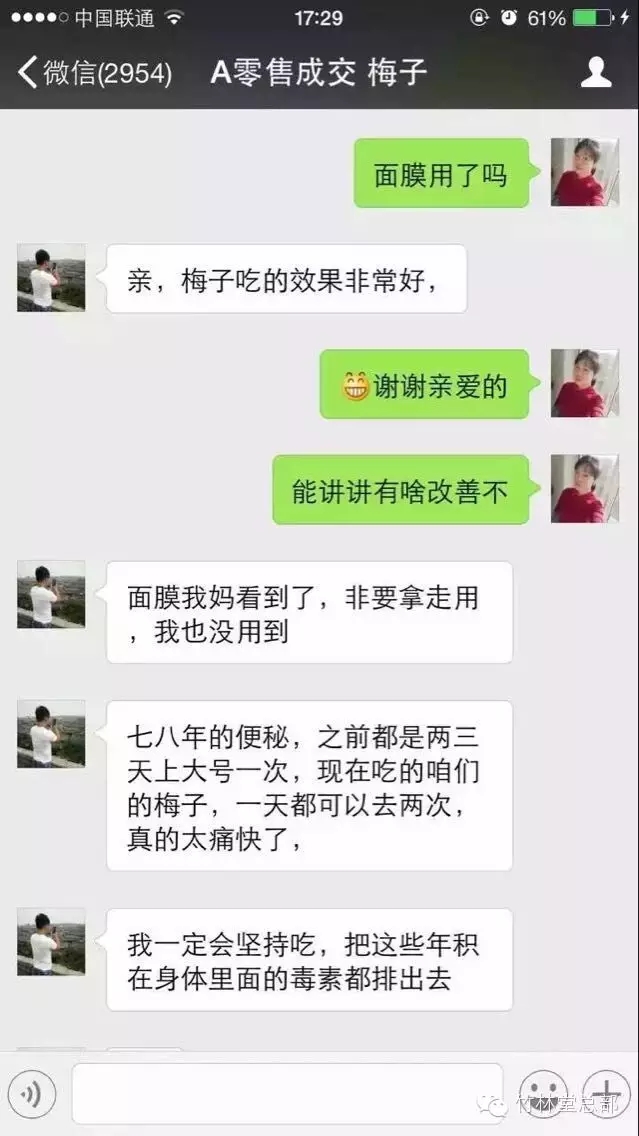
Task: Tap the avatar next to "我一定会坚持吃" message
Action: click(51, 942)
